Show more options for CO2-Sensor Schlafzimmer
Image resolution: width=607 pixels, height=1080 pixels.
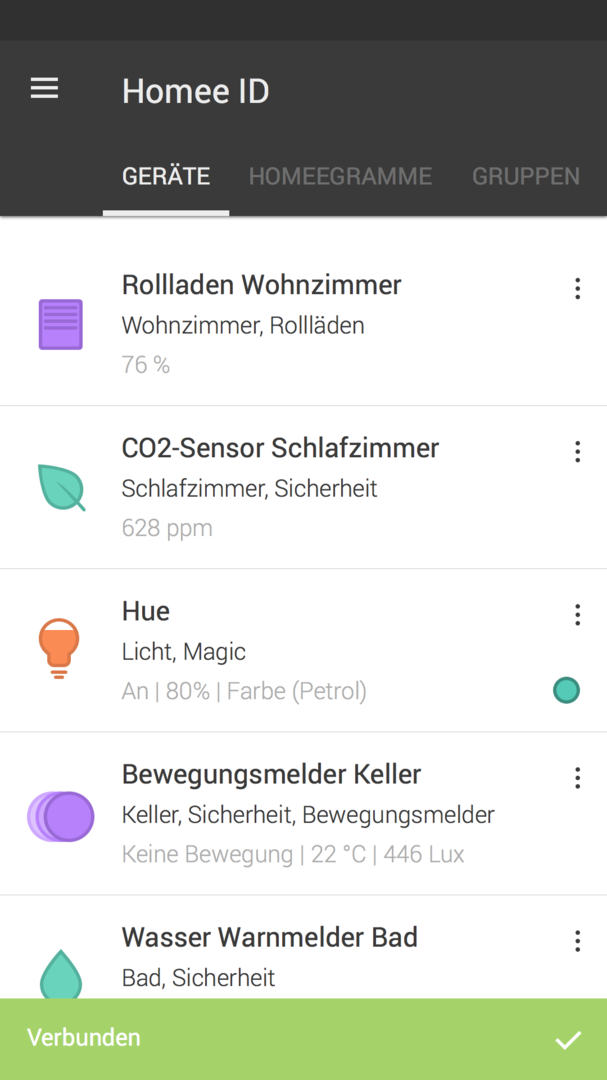click(x=577, y=452)
